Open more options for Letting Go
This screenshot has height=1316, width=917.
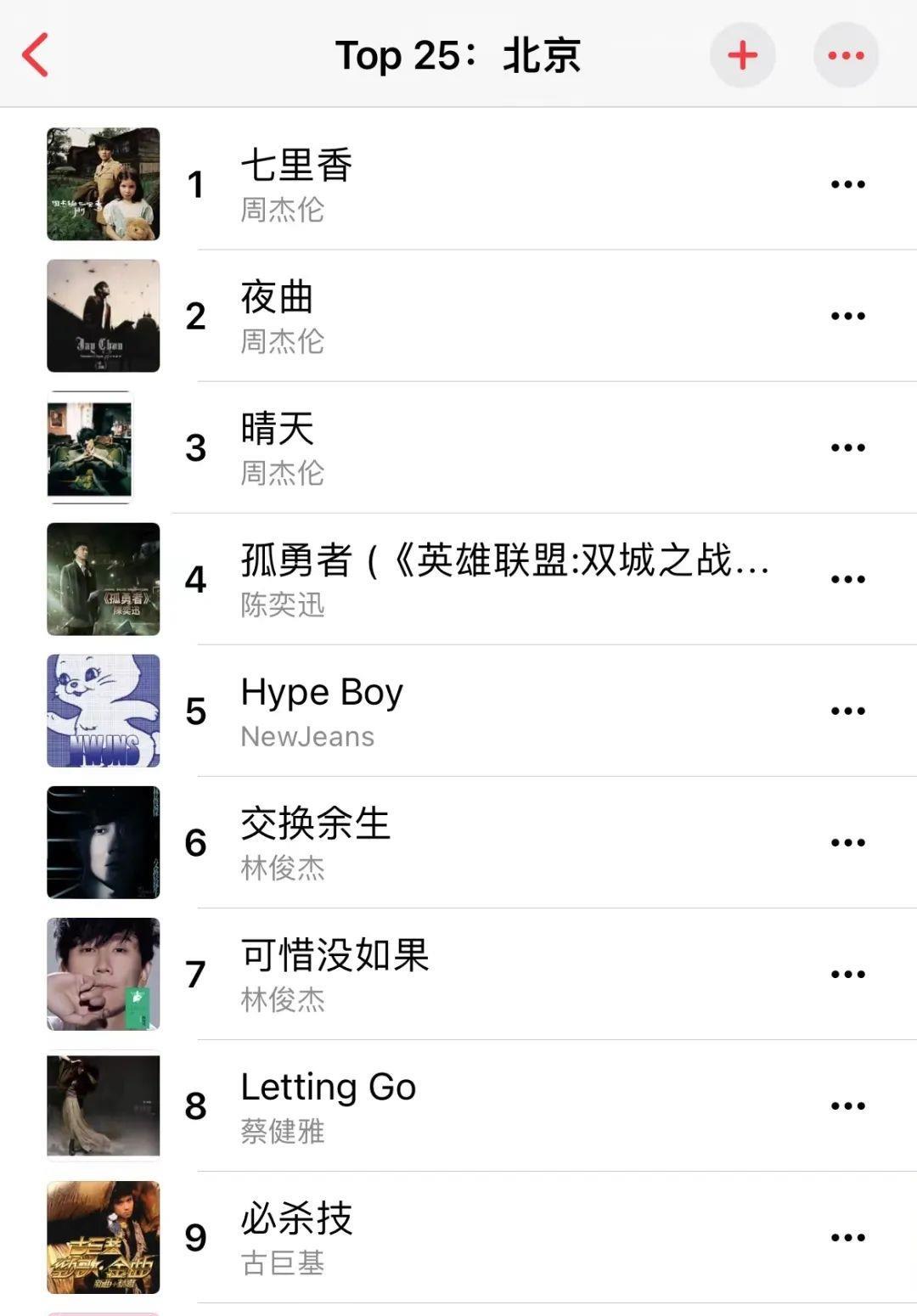(x=847, y=1105)
